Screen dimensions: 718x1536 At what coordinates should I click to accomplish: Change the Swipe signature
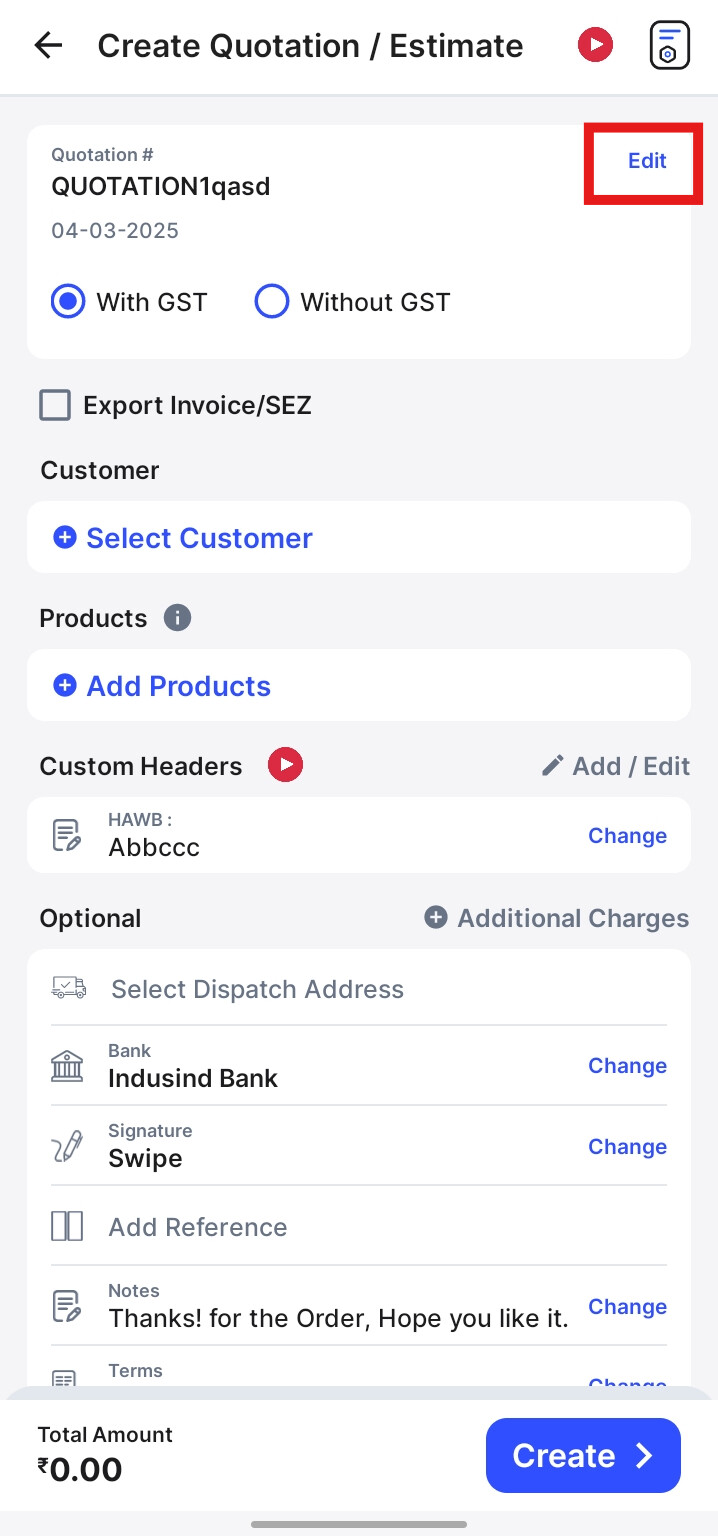[627, 1147]
